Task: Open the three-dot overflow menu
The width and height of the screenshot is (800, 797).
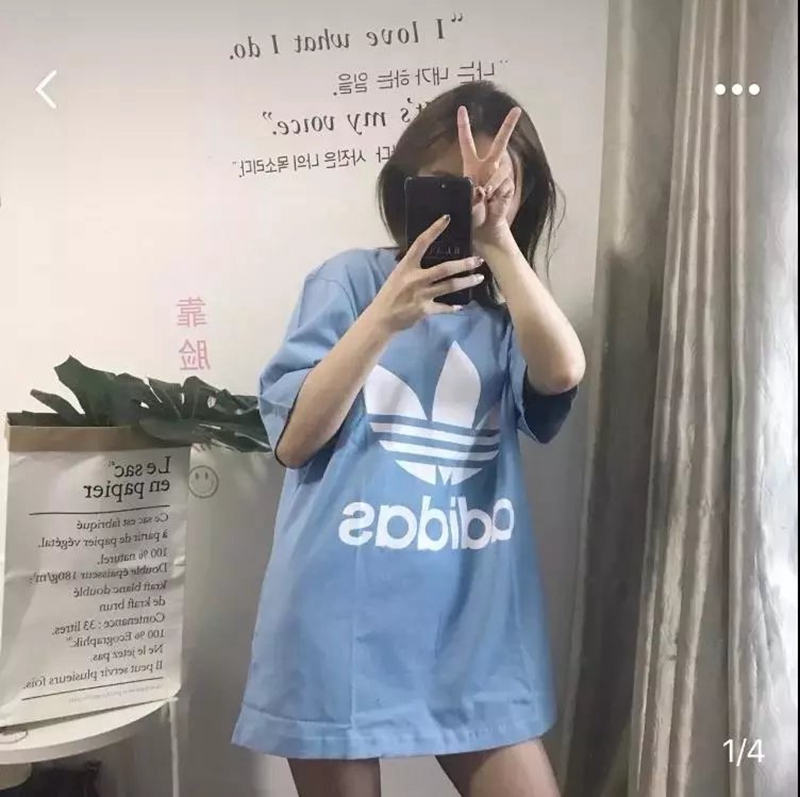Action: click(737, 90)
